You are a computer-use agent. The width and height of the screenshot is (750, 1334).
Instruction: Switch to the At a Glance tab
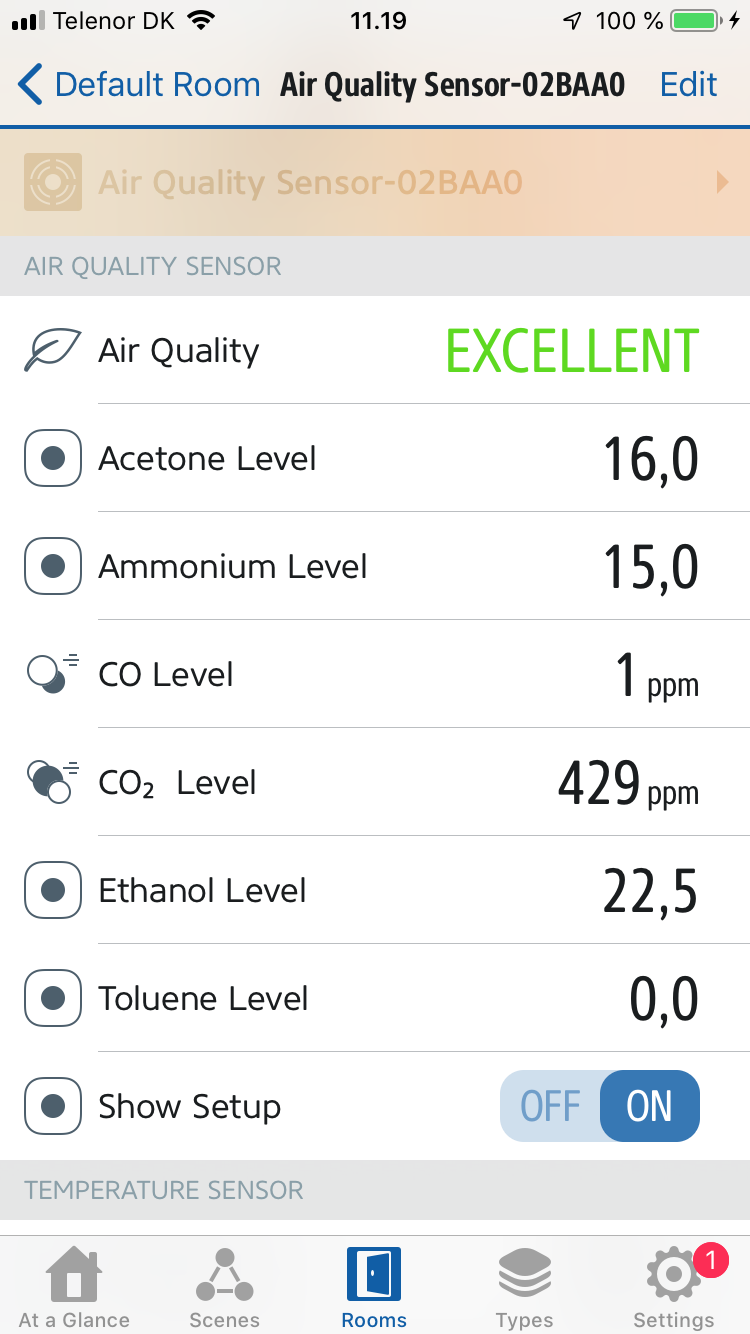[x=74, y=1287]
